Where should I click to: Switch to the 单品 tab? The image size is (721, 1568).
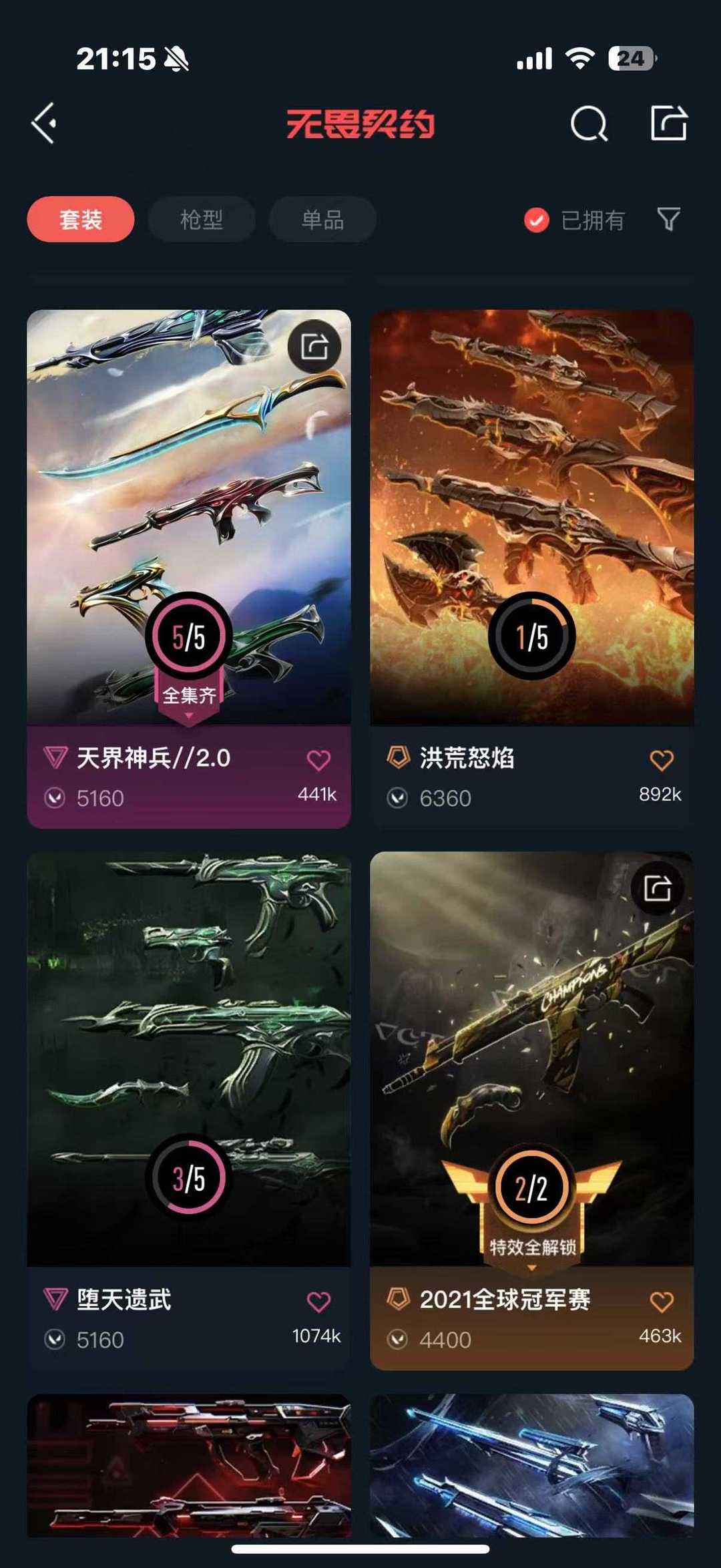coord(322,219)
